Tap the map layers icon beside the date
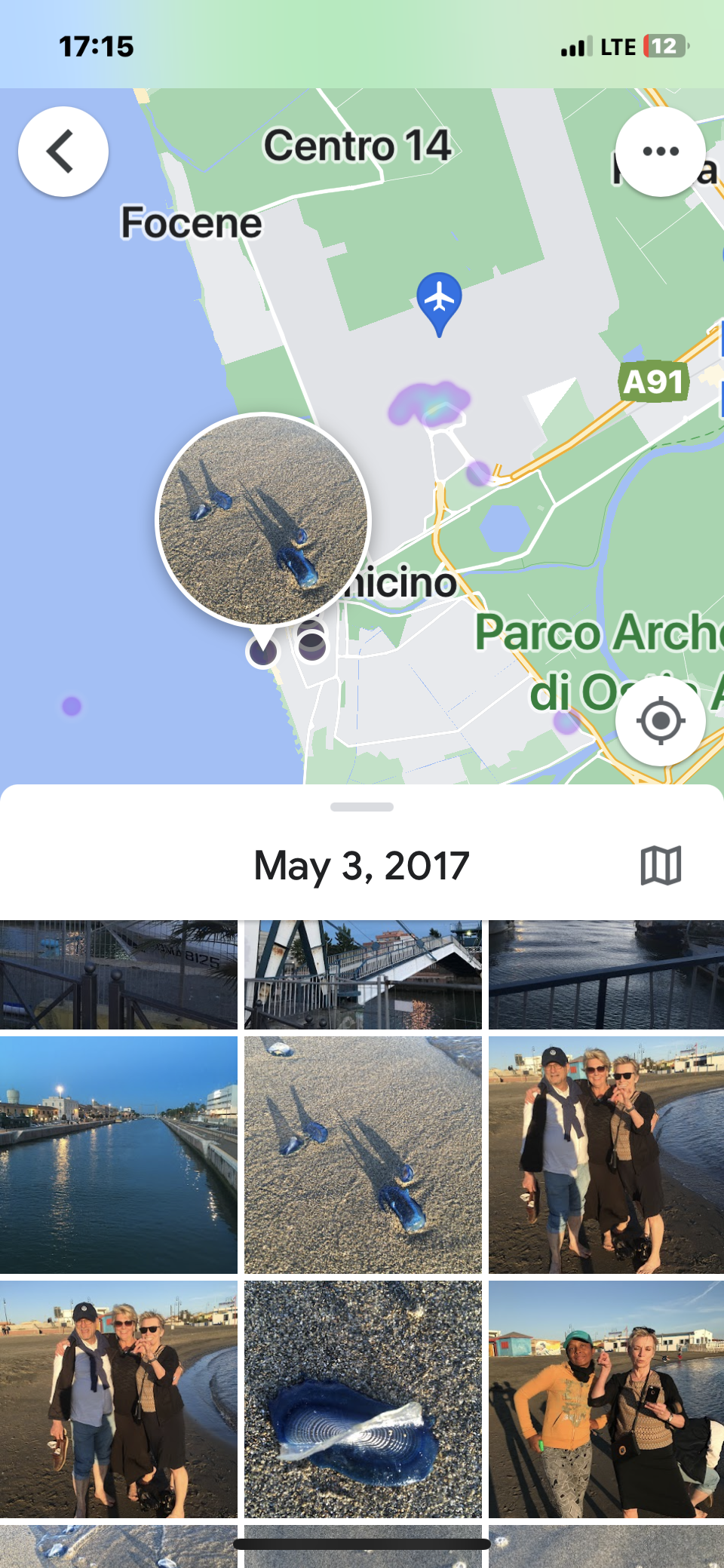 661,865
